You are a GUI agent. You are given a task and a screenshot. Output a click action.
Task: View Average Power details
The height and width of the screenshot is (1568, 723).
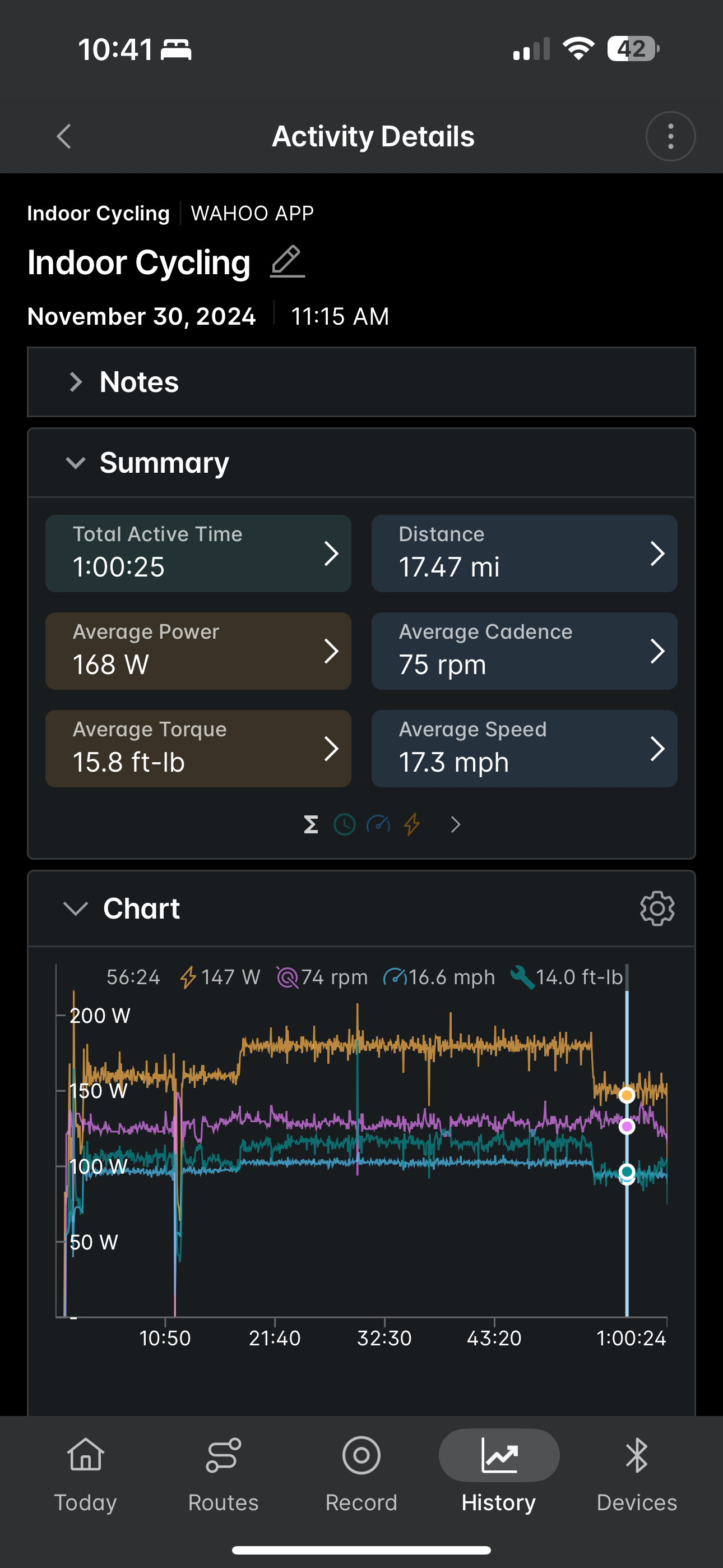point(198,651)
